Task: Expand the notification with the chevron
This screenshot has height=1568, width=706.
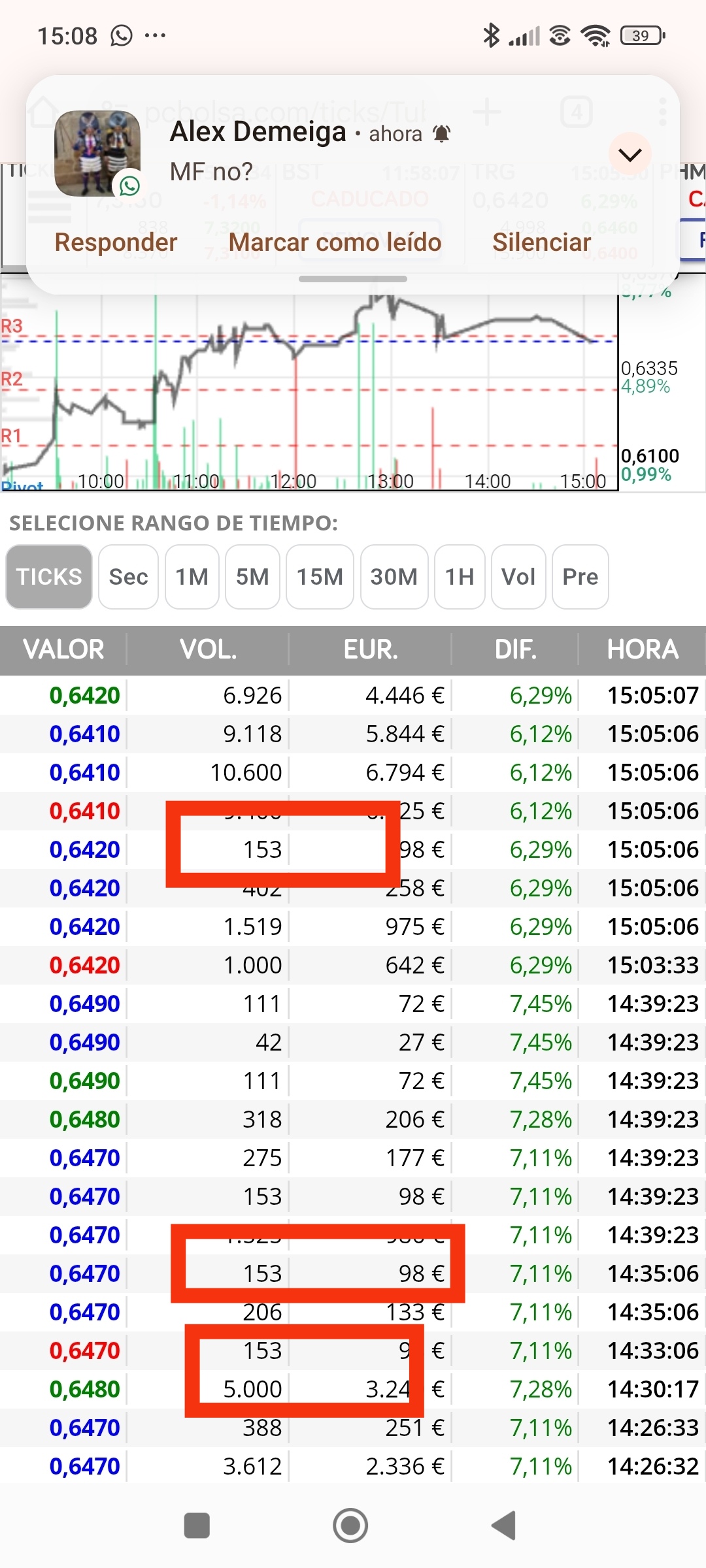Action: tap(630, 155)
